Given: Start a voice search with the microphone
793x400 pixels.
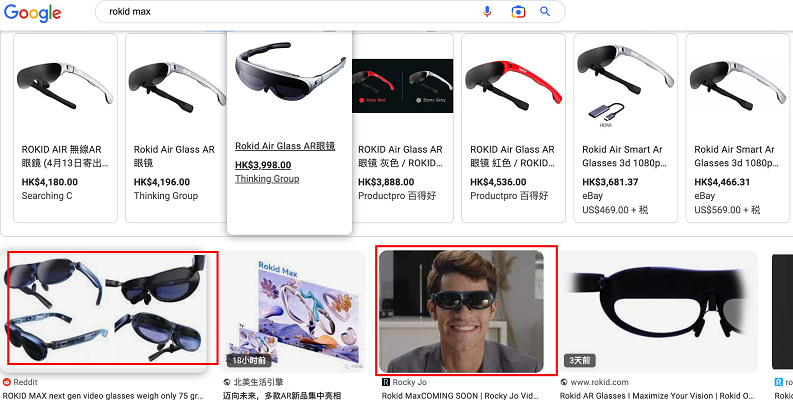Looking at the screenshot, I should 488,12.
